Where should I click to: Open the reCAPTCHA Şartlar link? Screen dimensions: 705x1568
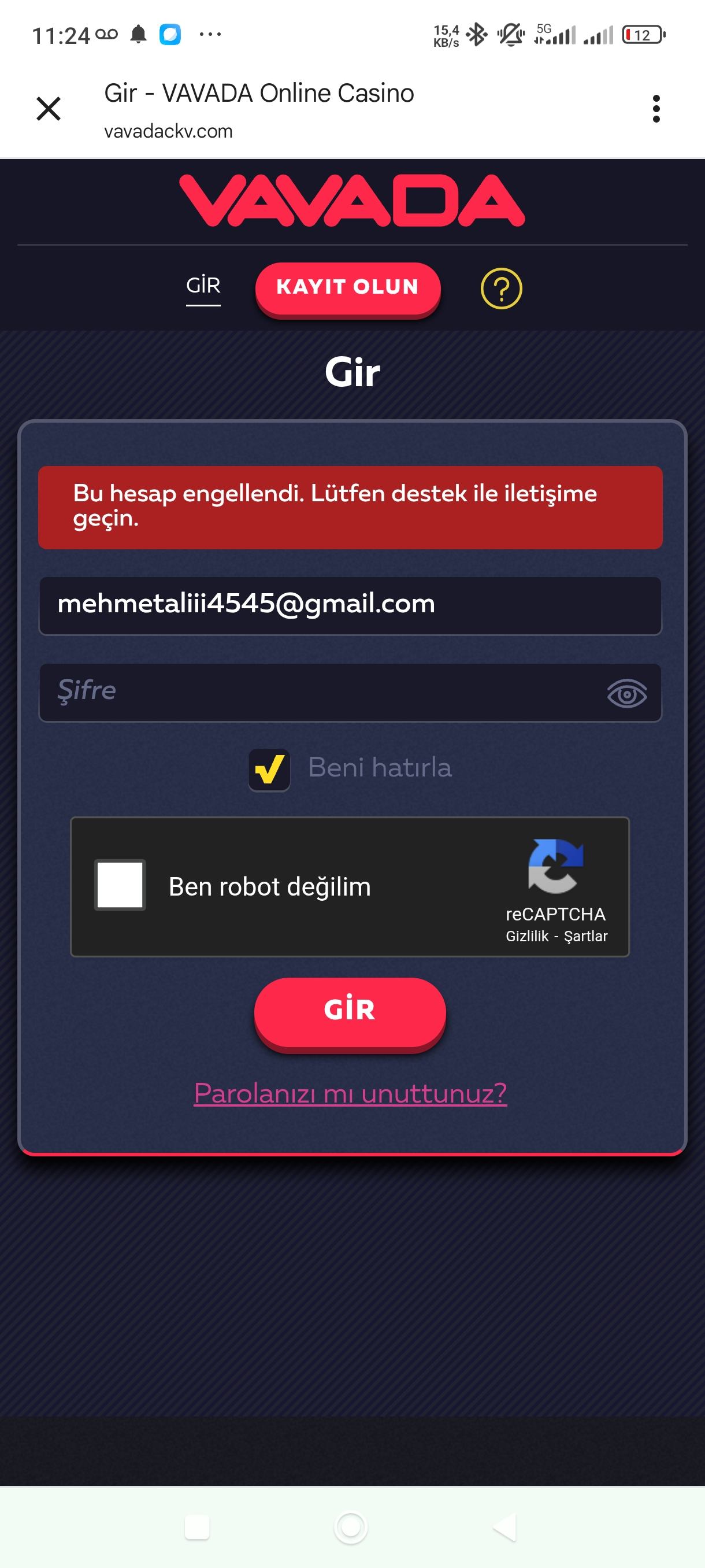(x=585, y=936)
